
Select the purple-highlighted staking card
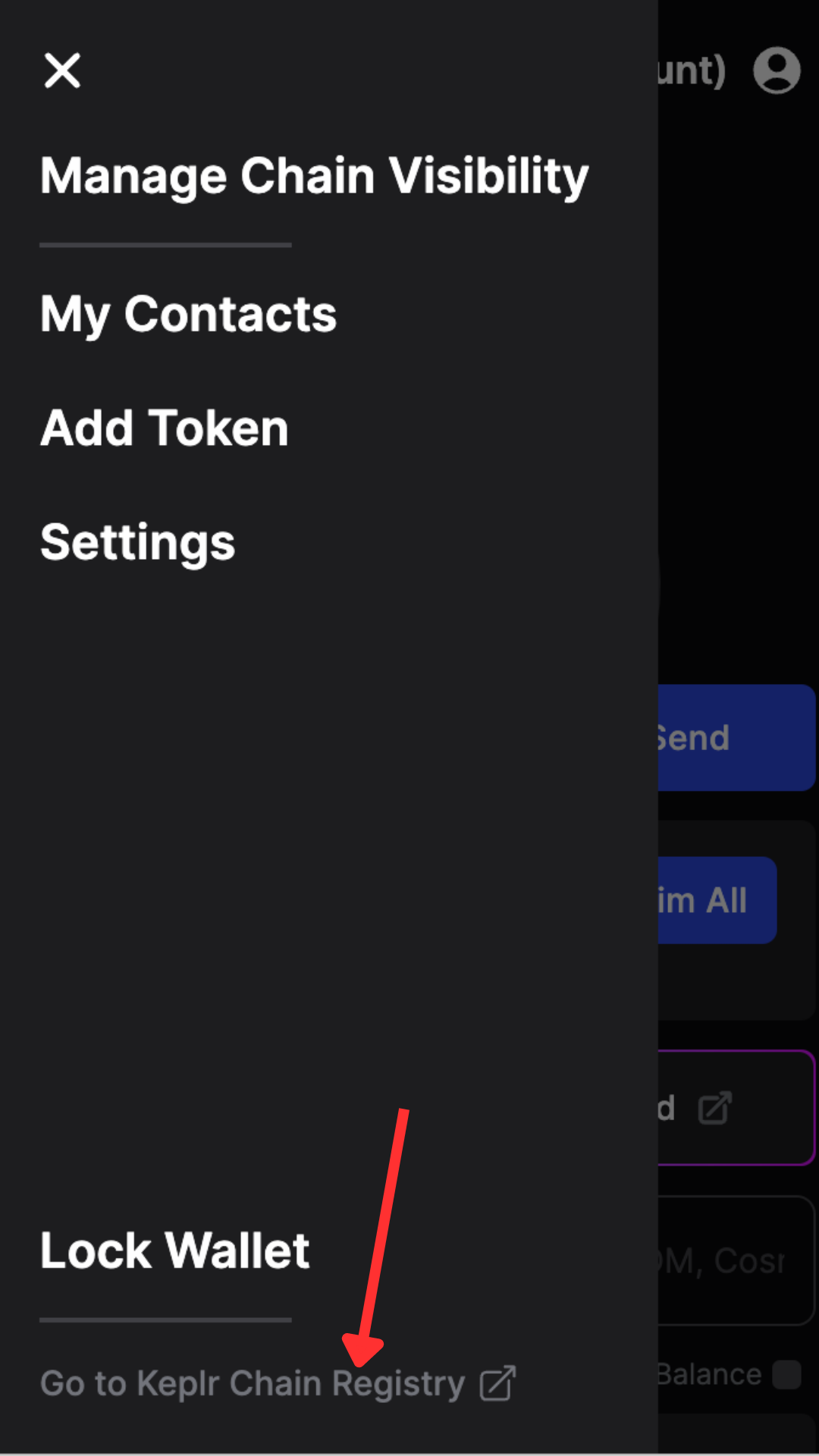click(736, 1107)
